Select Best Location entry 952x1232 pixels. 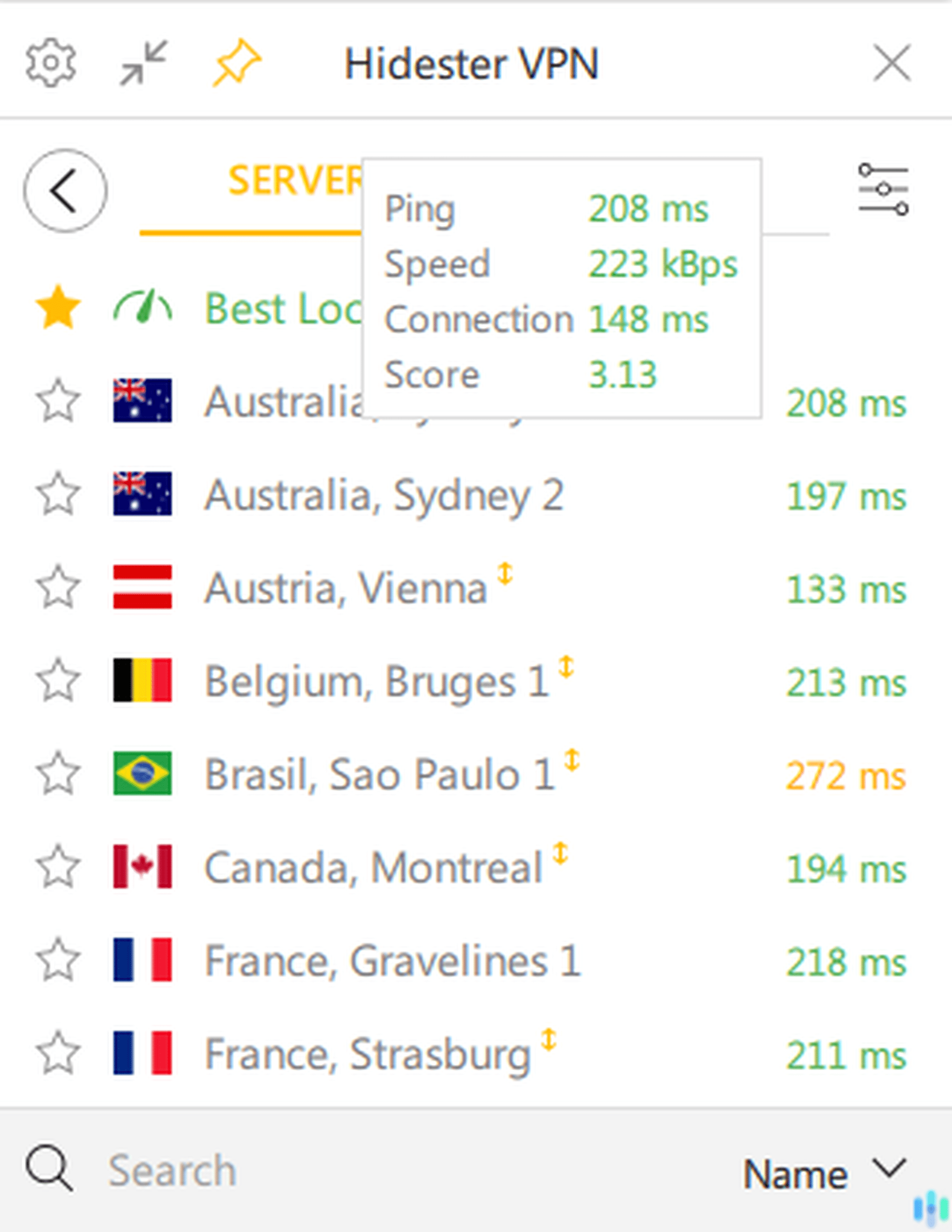tap(282, 309)
